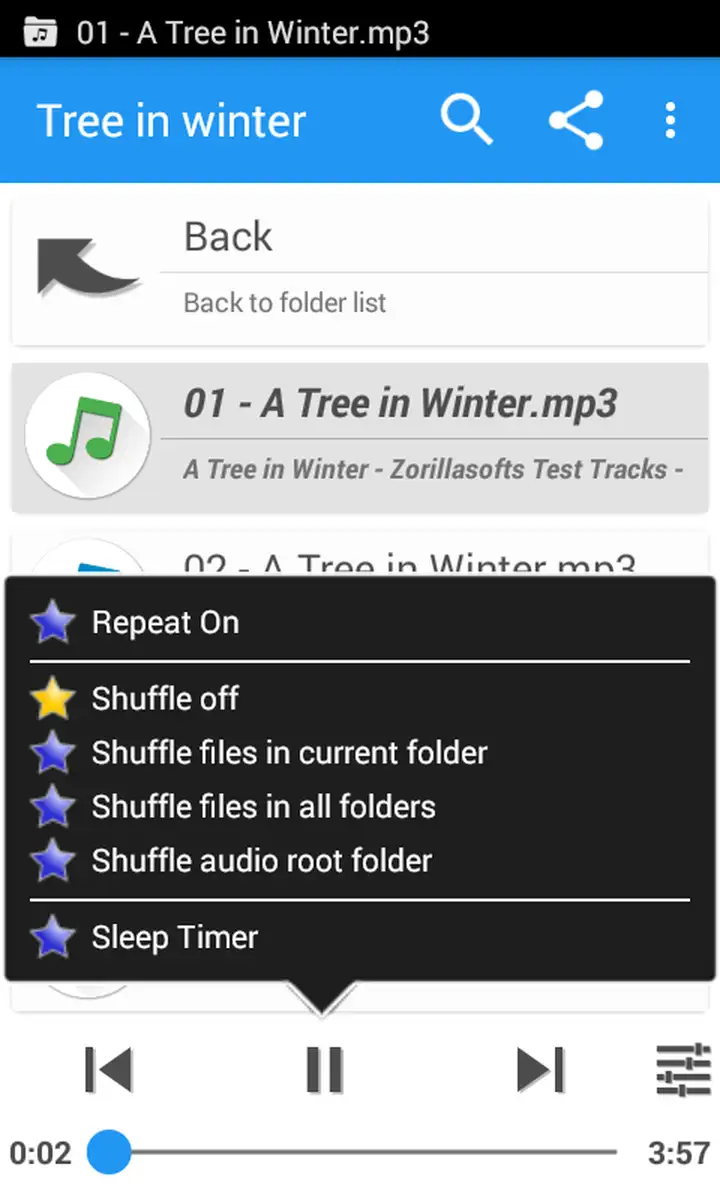Choose Shuffle off
This screenshot has width=720, height=1200.
coord(360,699)
